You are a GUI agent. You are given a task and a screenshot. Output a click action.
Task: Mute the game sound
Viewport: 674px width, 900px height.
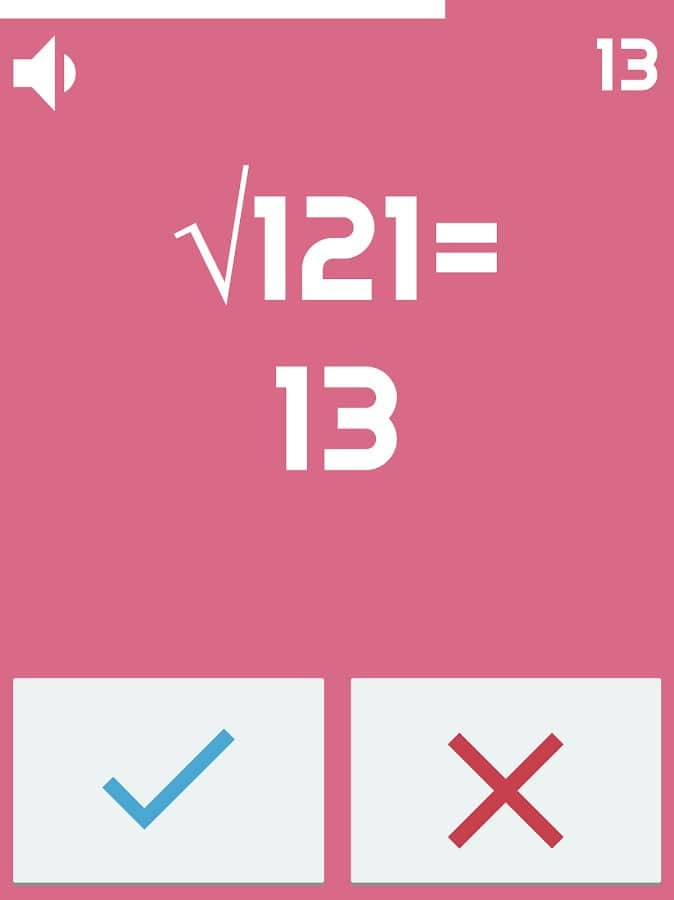[44, 73]
